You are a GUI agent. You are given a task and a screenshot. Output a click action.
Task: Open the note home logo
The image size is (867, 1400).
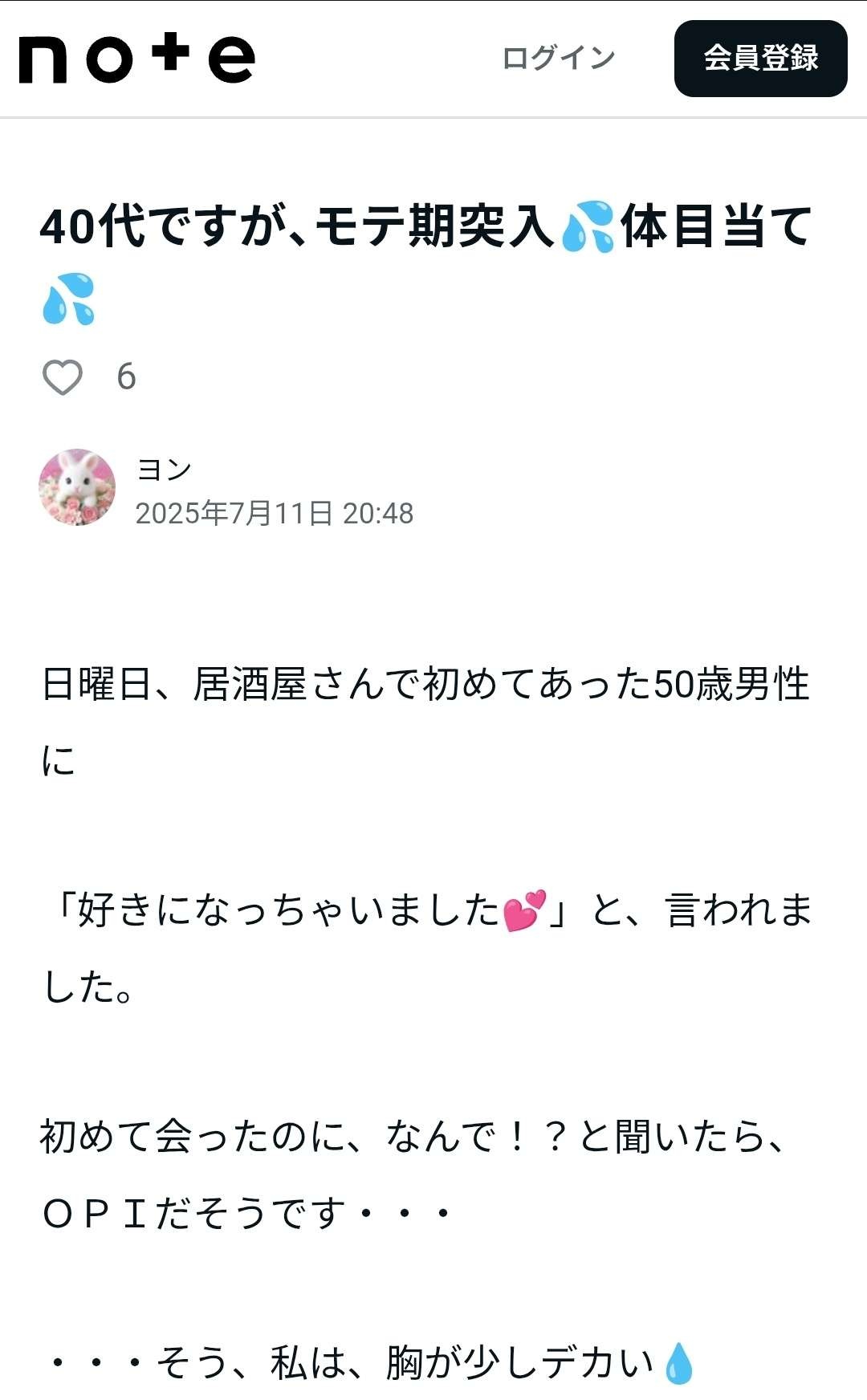(x=136, y=59)
